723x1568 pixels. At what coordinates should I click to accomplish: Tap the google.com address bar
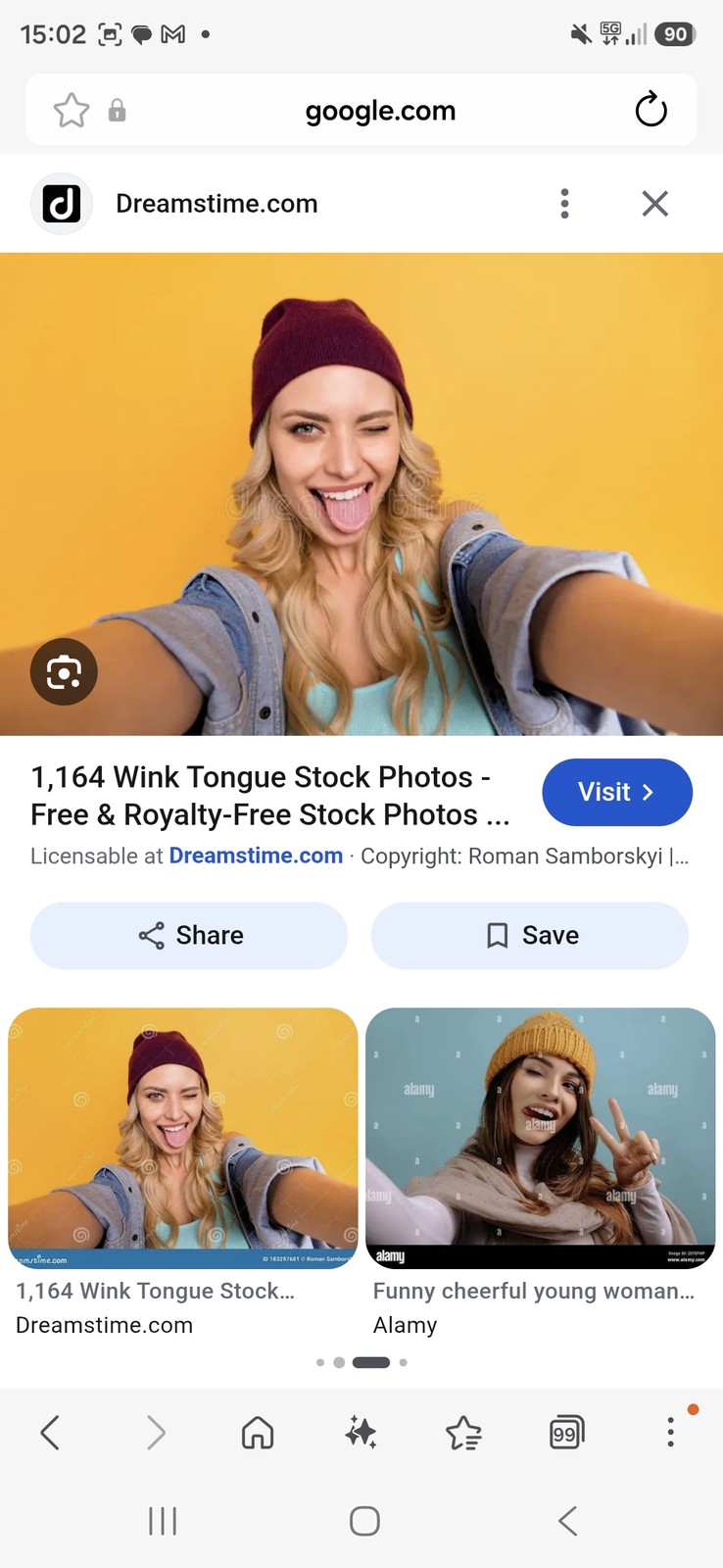(x=380, y=111)
